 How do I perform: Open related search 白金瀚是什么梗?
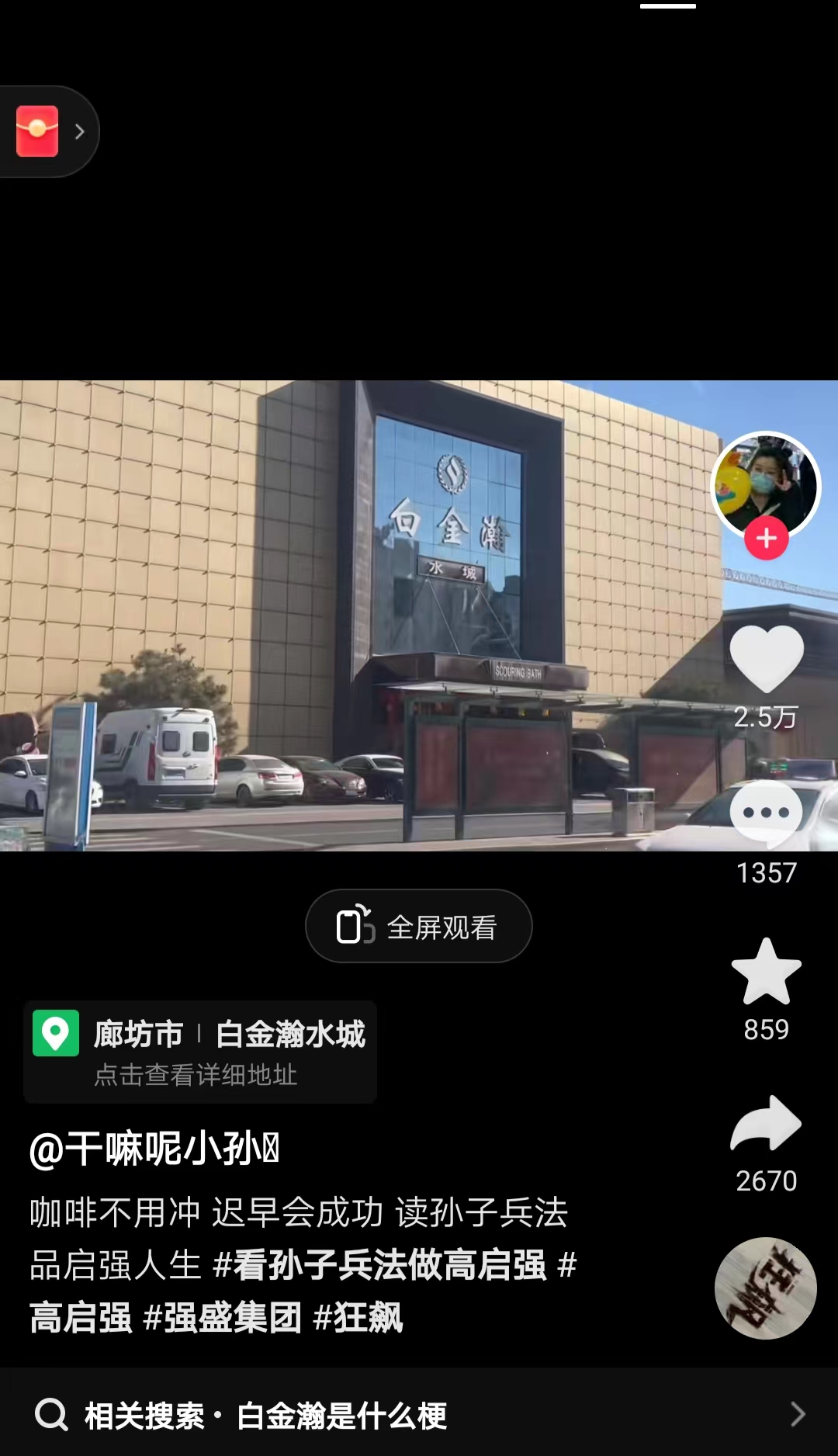419,1416
